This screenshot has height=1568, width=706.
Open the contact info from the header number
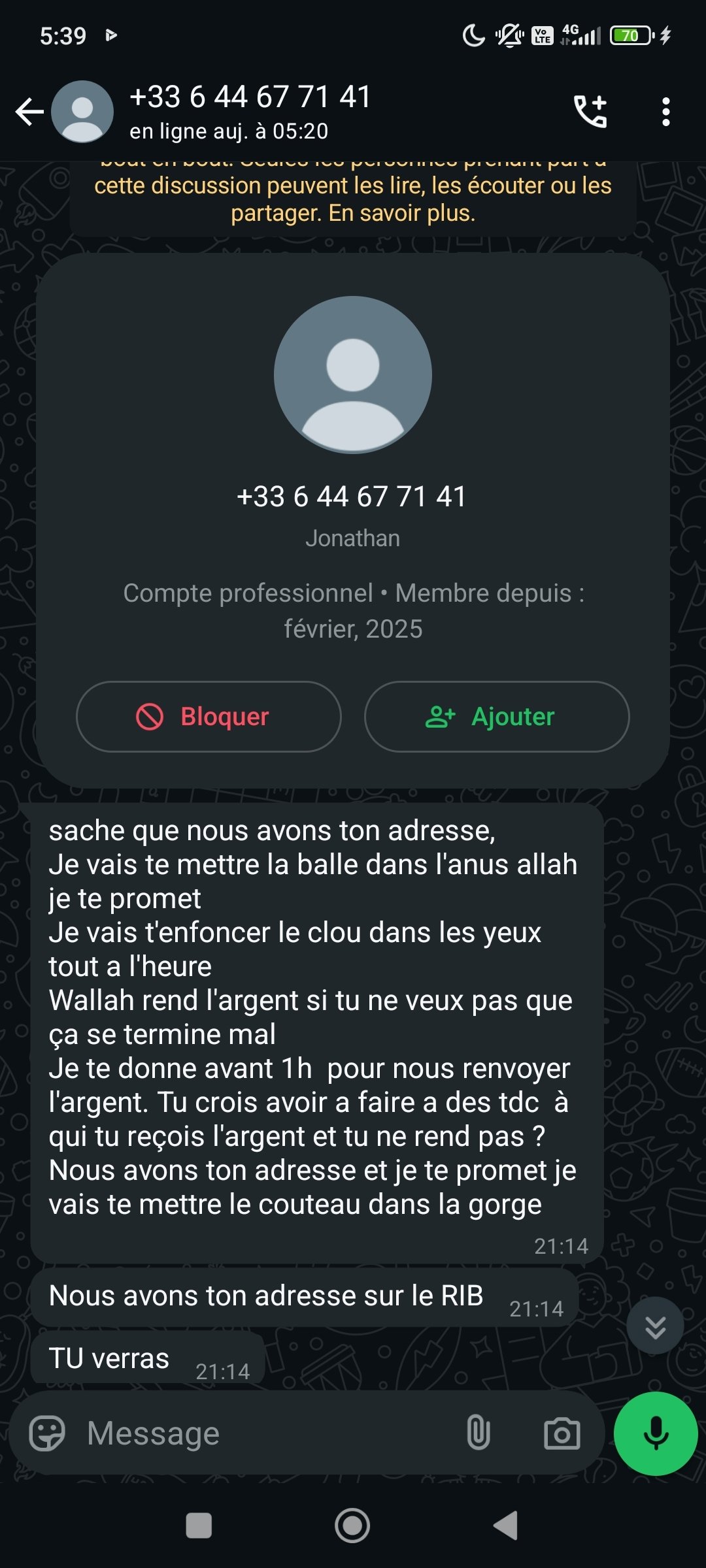coord(250,97)
